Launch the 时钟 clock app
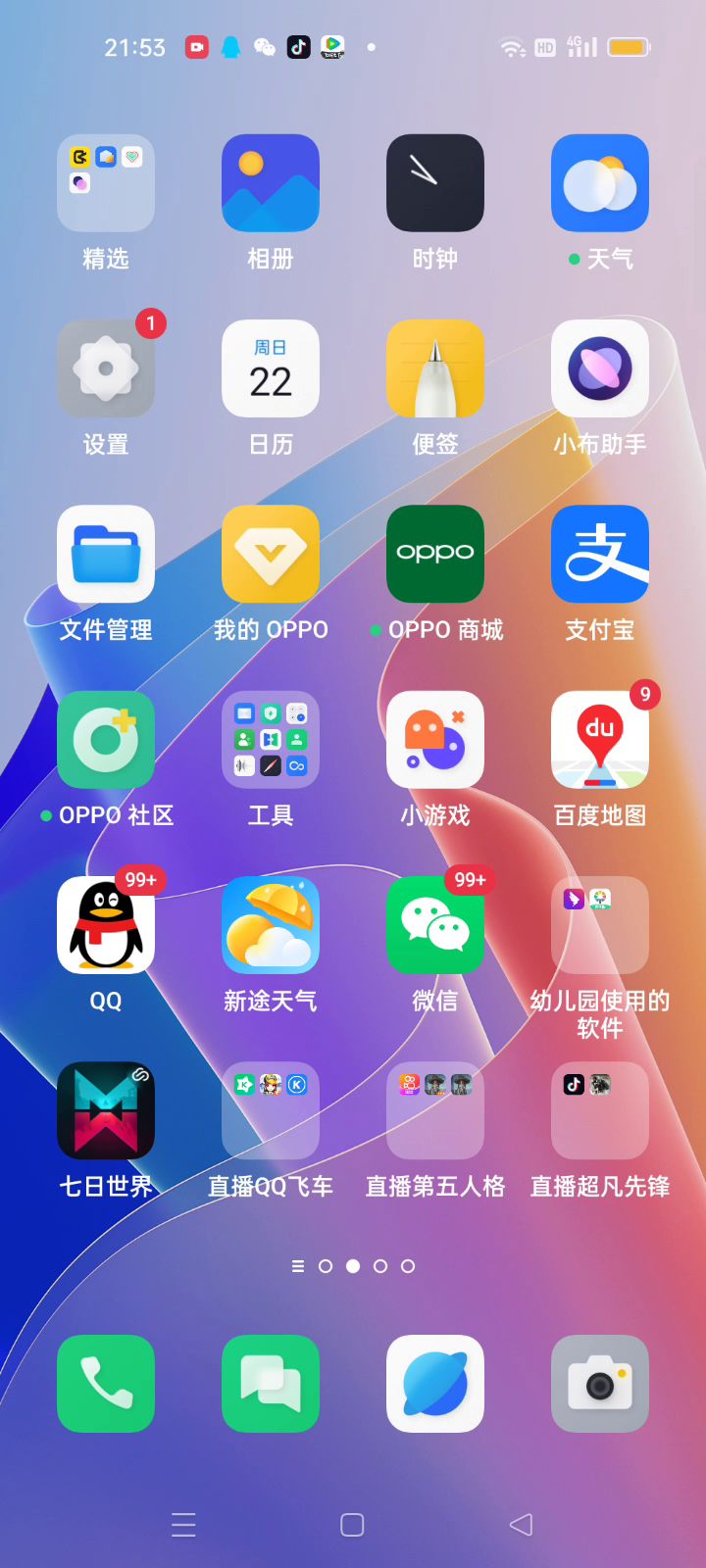Image resolution: width=706 pixels, height=1568 pixels. tap(435, 183)
